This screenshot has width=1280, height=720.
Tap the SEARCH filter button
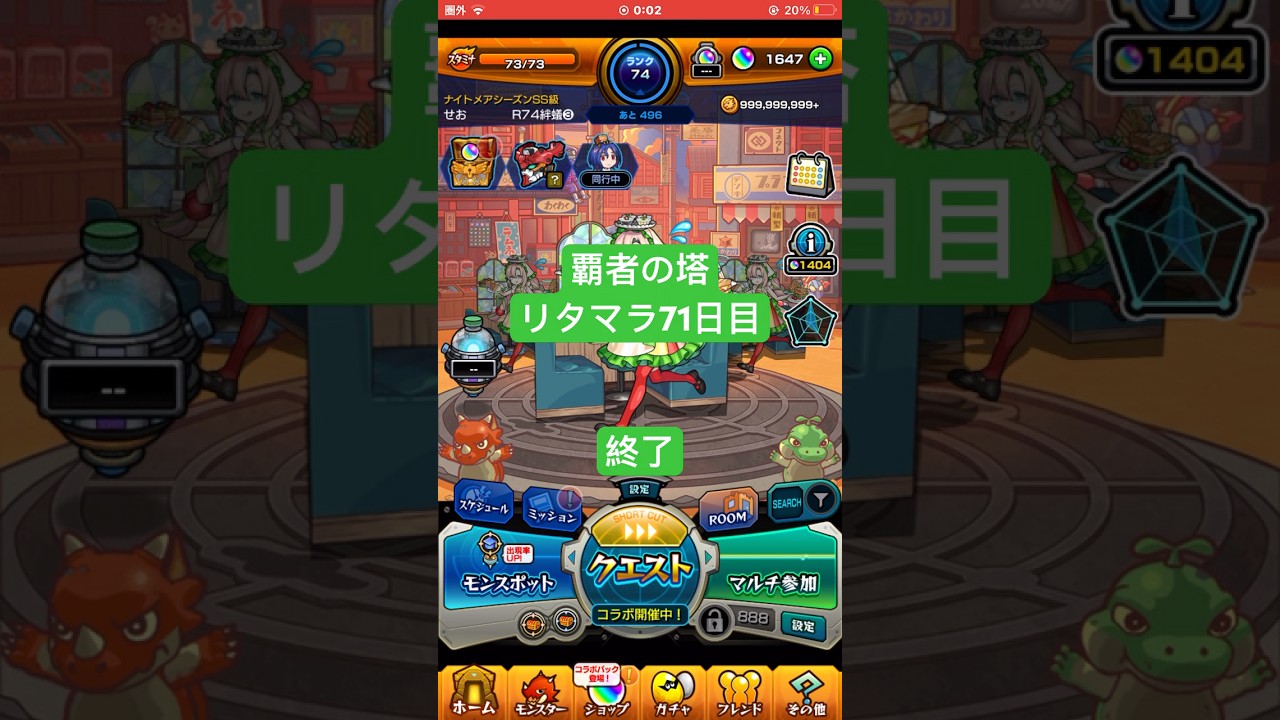point(803,501)
